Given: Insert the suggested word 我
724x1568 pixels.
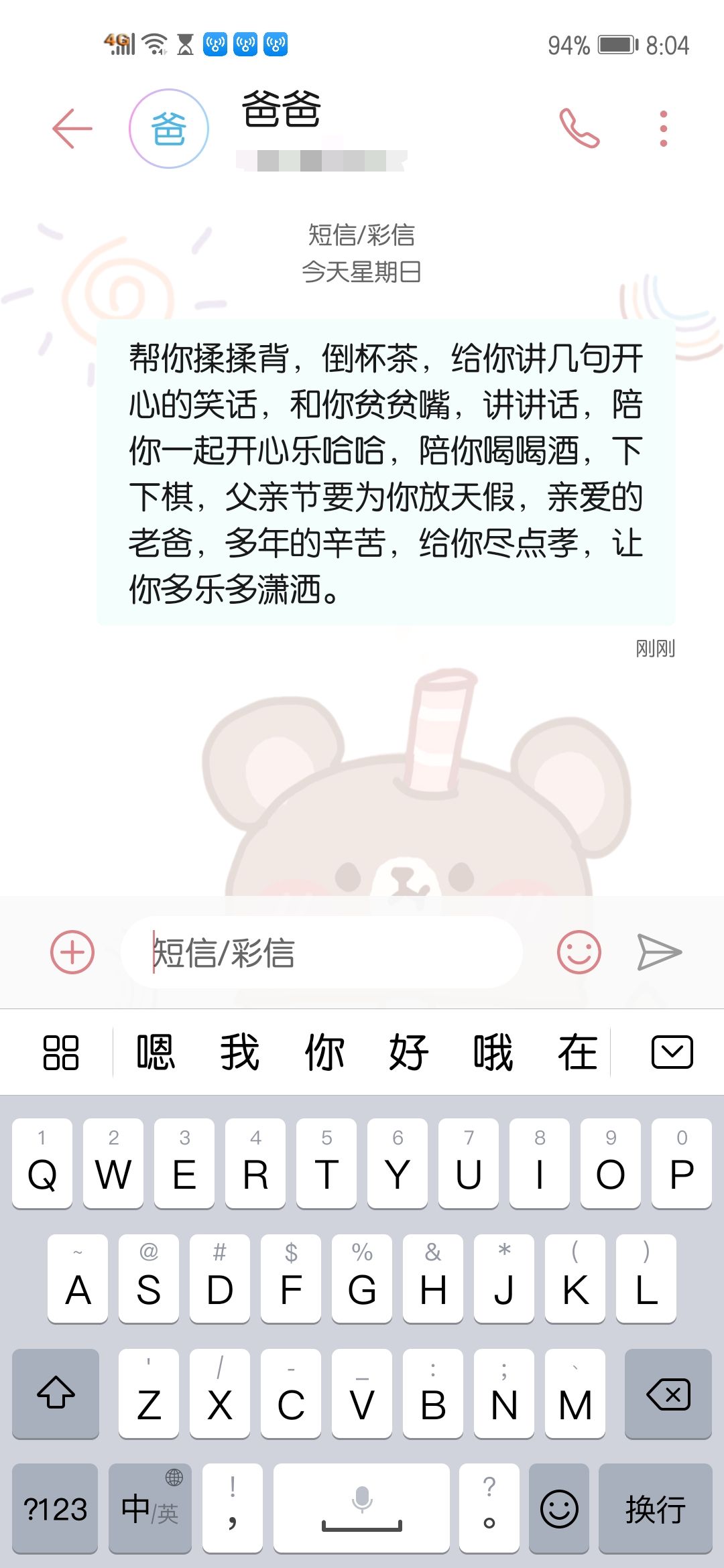Looking at the screenshot, I should pyautogui.click(x=239, y=1052).
